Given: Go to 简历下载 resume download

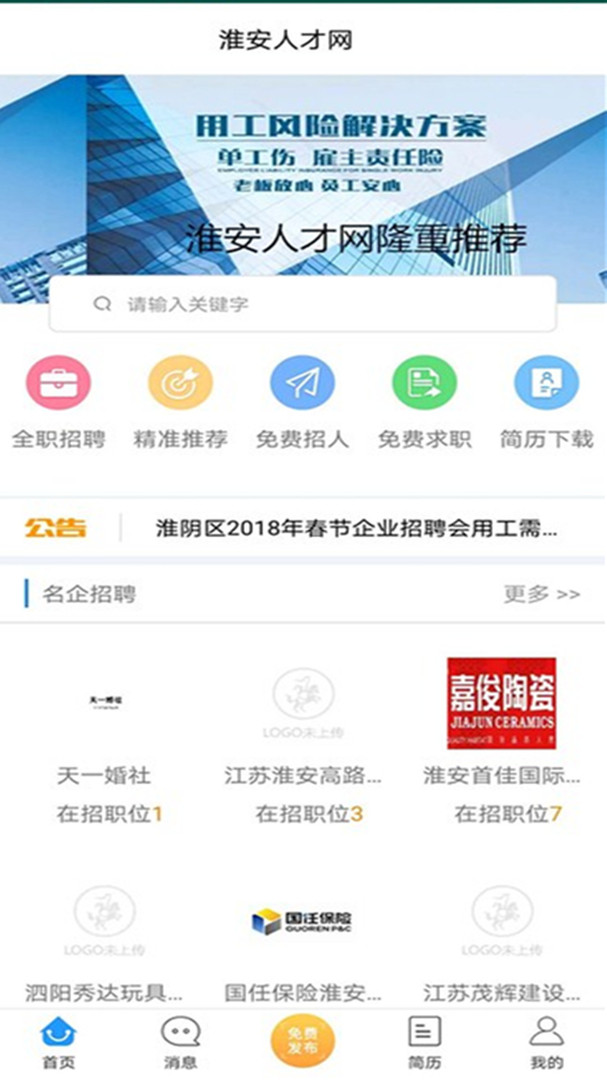Looking at the screenshot, I should [x=546, y=402].
